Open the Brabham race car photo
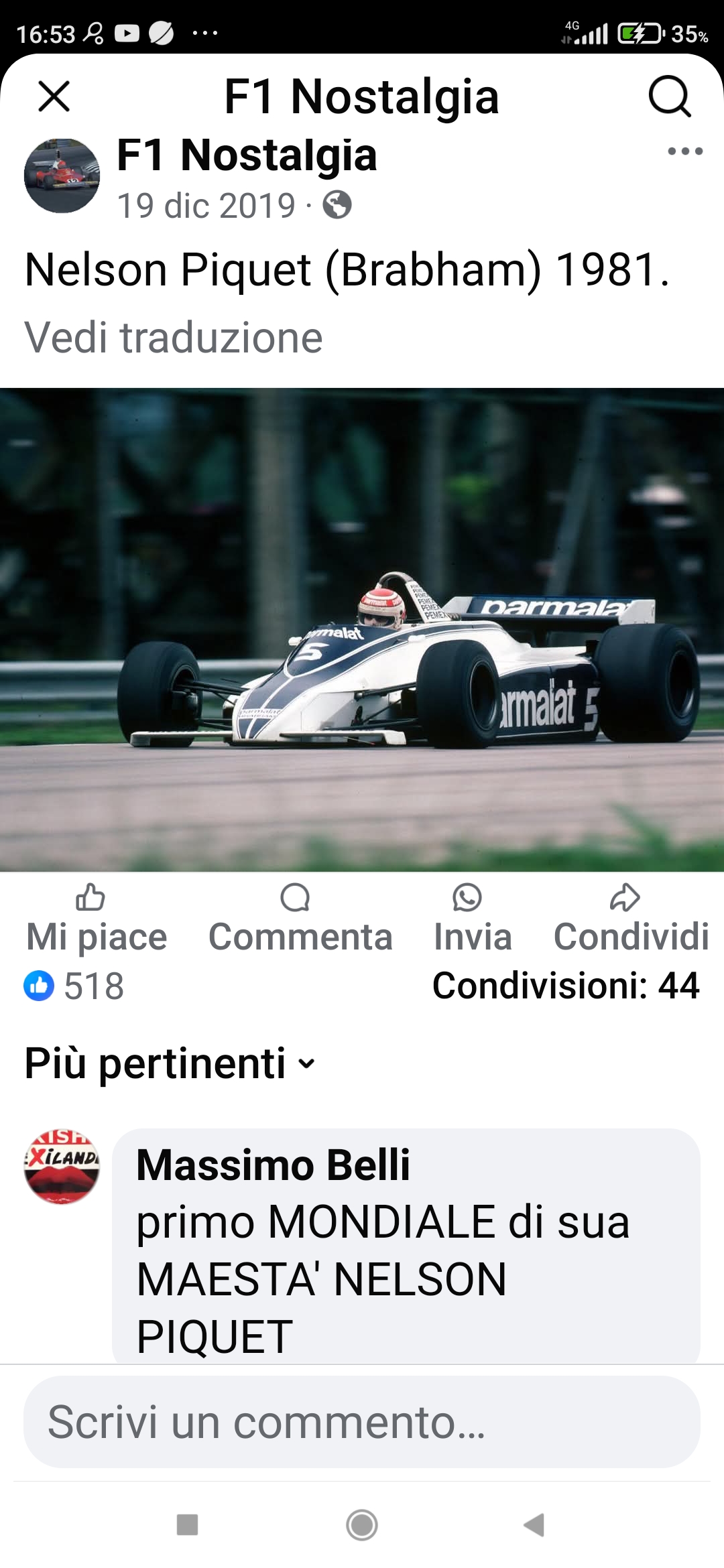Viewport: 724px width, 1568px height. [x=362, y=630]
